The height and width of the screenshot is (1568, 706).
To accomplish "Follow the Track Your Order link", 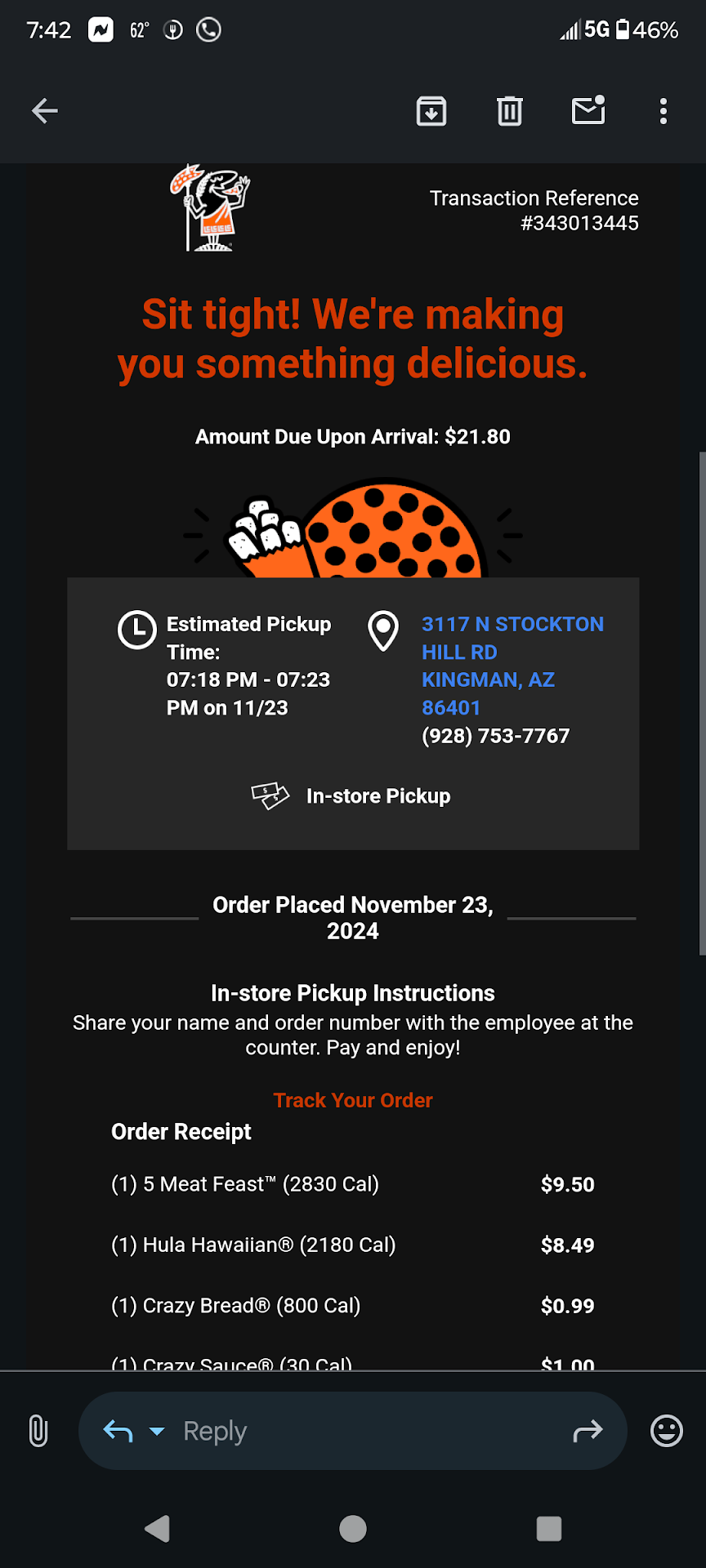I will [x=353, y=1100].
